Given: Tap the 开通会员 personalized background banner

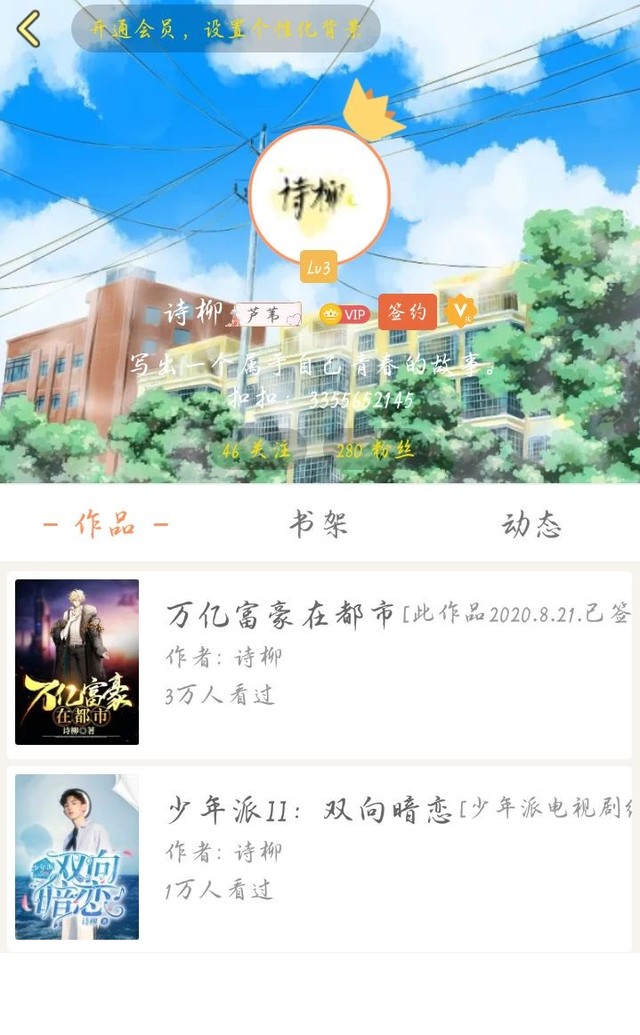Looking at the screenshot, I should click(226, 29).
